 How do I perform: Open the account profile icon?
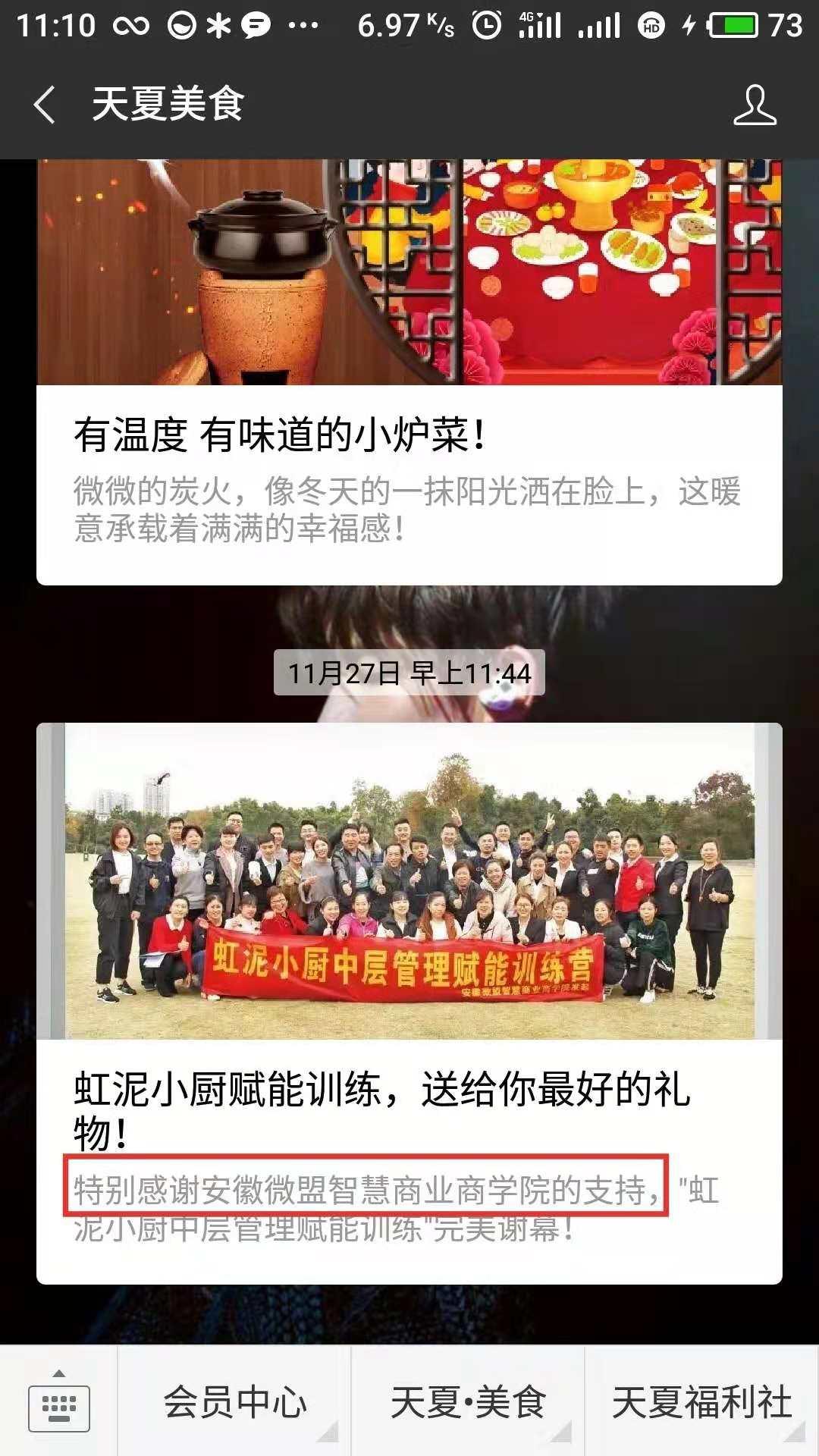click(755, 105)
